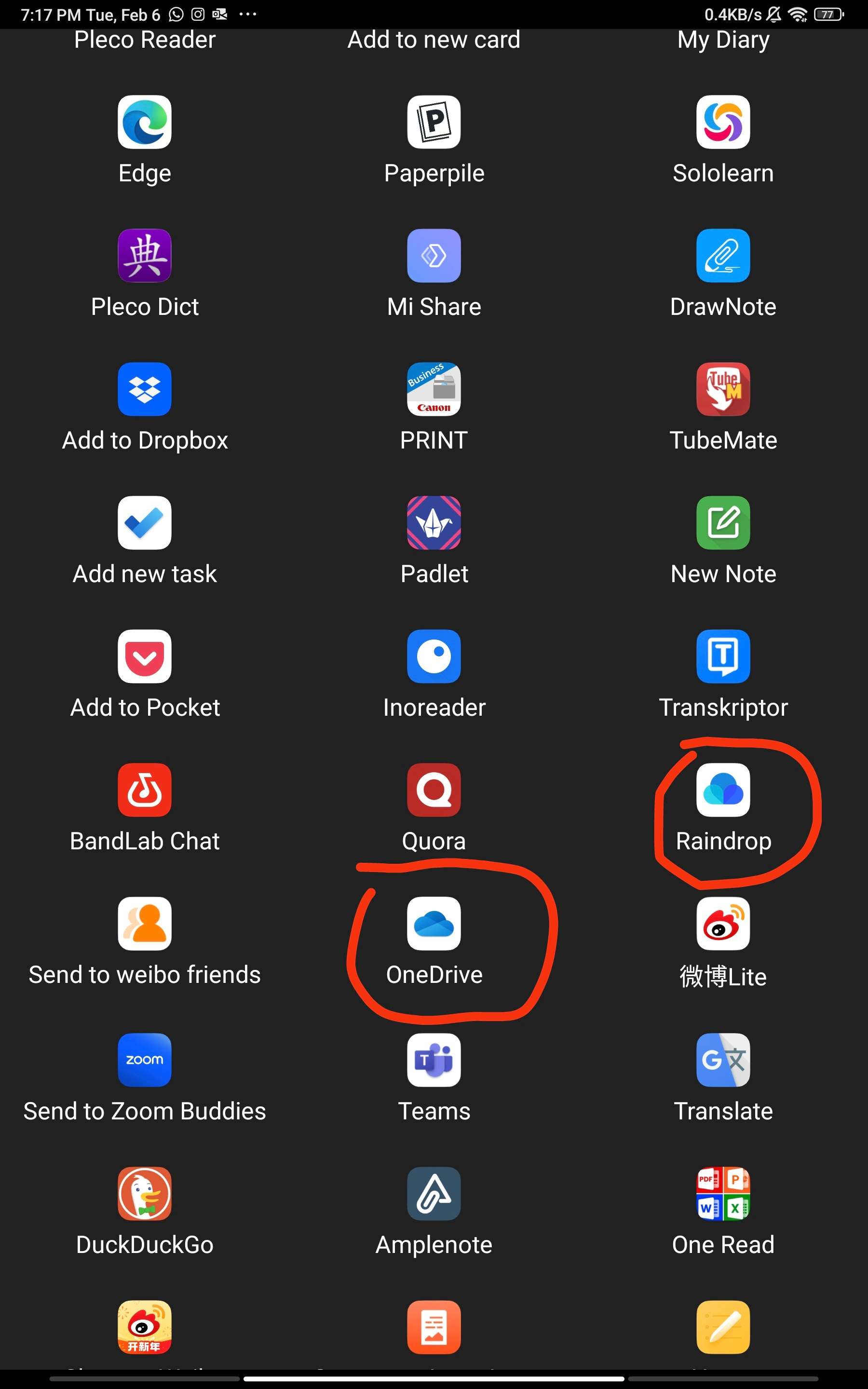Open Google Translate option
868x1389 pixels.
click(x=723, y=1060)
